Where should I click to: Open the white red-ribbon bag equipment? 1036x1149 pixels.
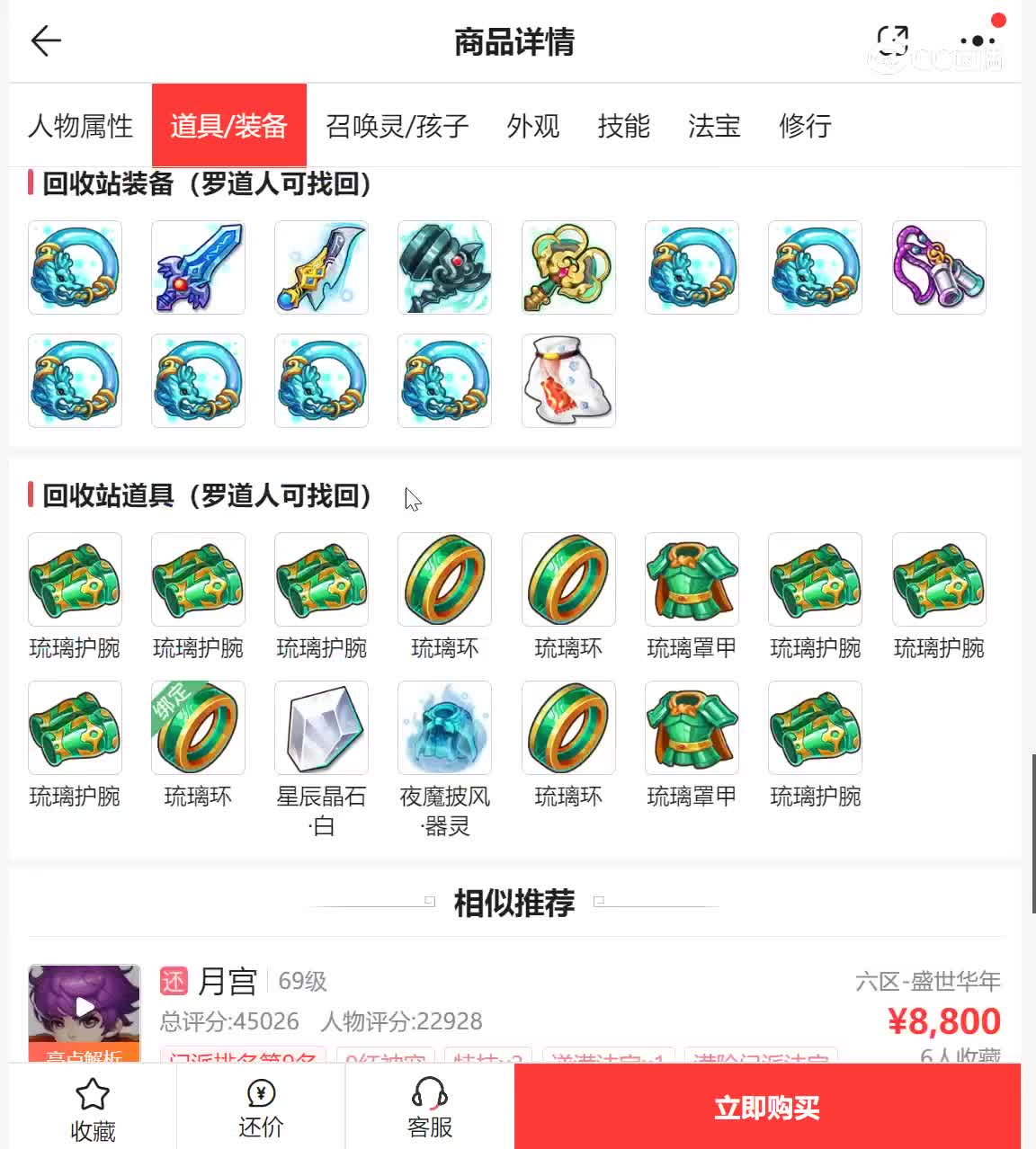coord(568,380)
